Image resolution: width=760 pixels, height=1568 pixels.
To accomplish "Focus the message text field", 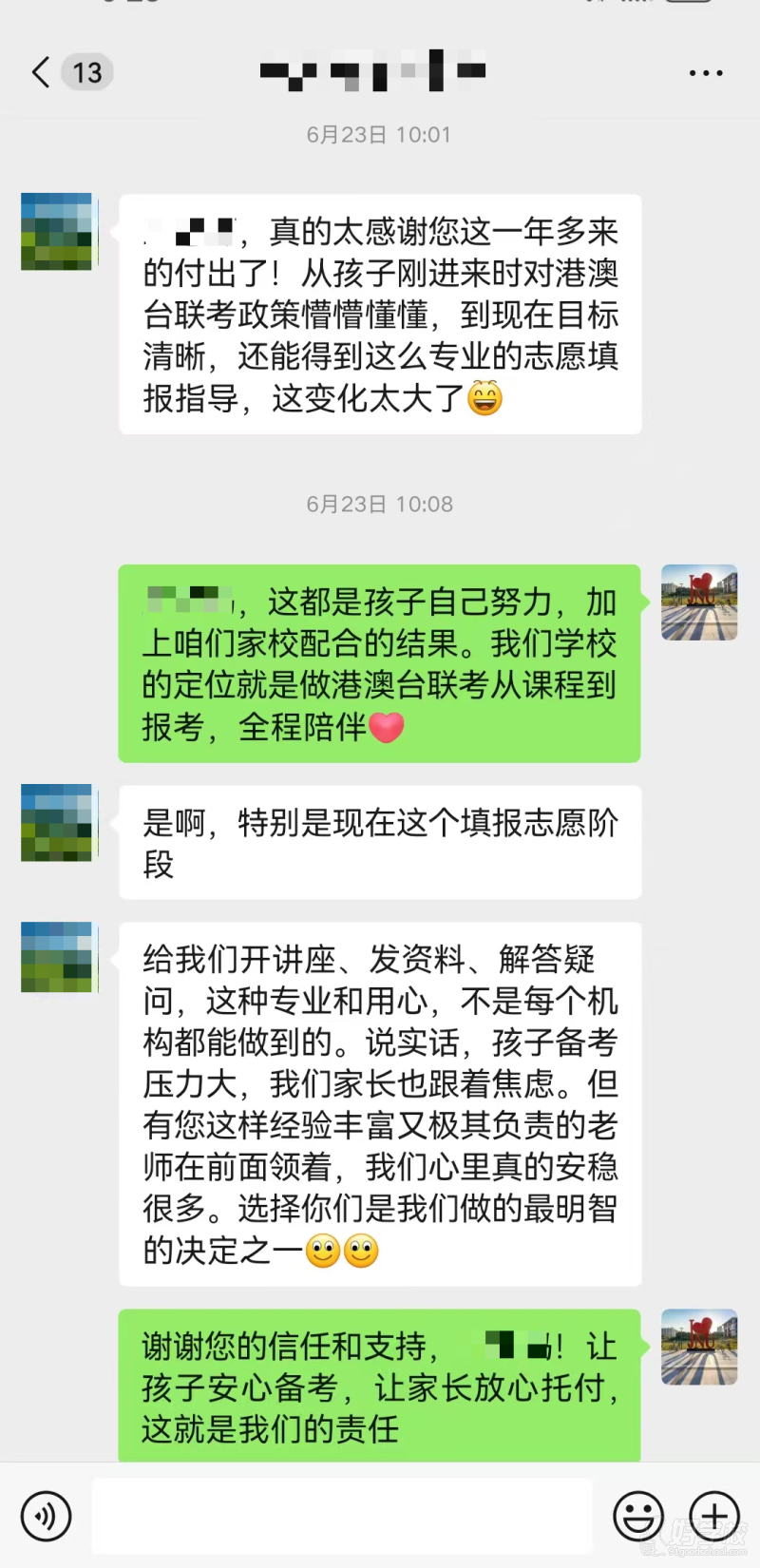I will (x=342, y=1516).
